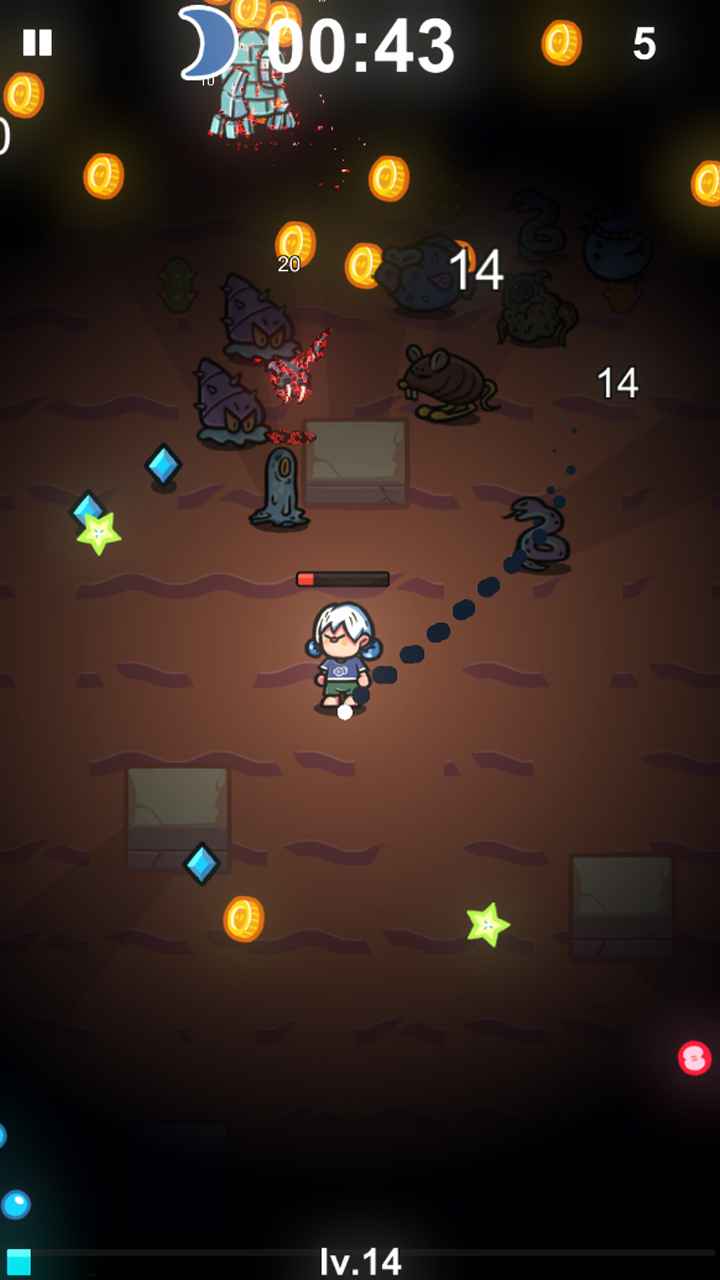This screenshot has width=720, height=1280.
Task: Click the coin counter showing 5
Action: (x=643, y=44)
